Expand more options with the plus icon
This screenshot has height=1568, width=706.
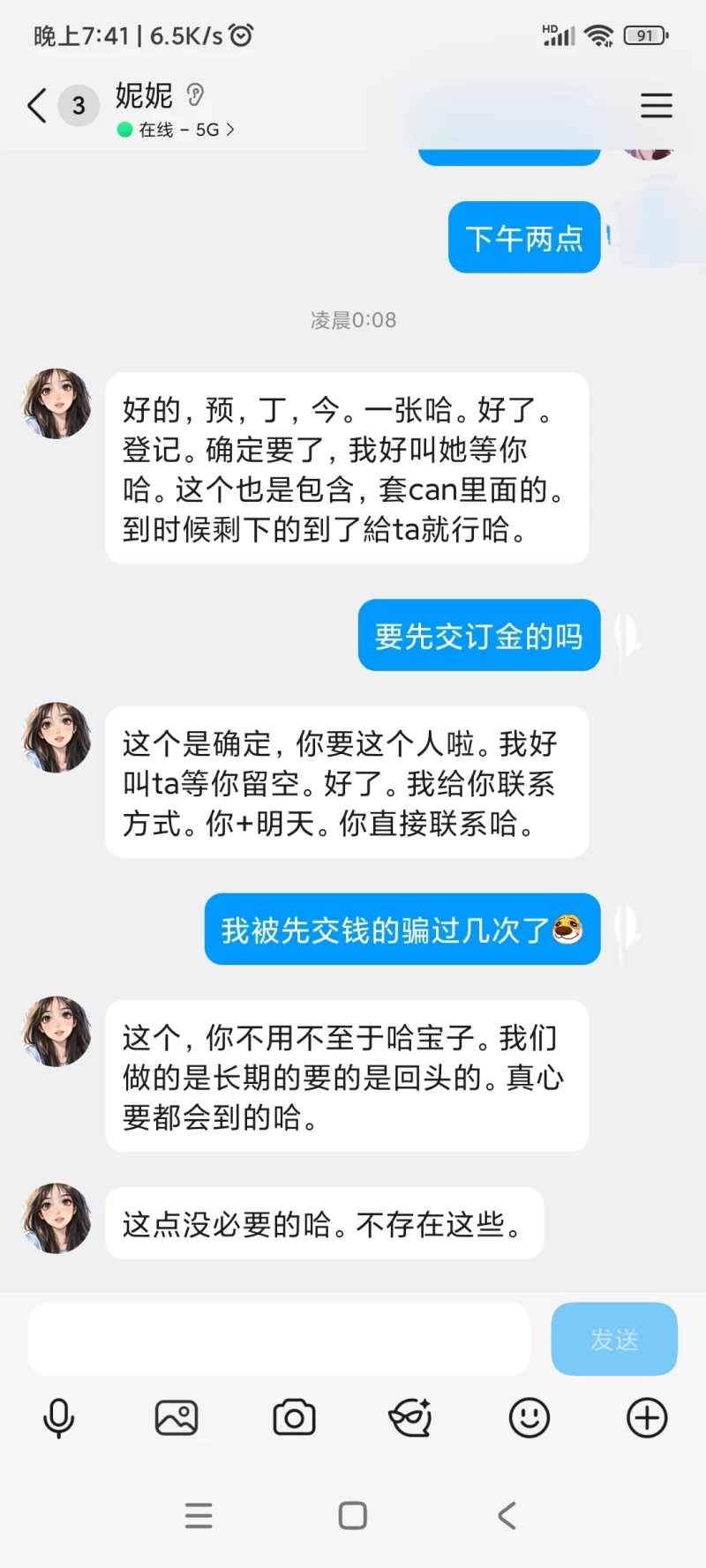(647, 1418)
